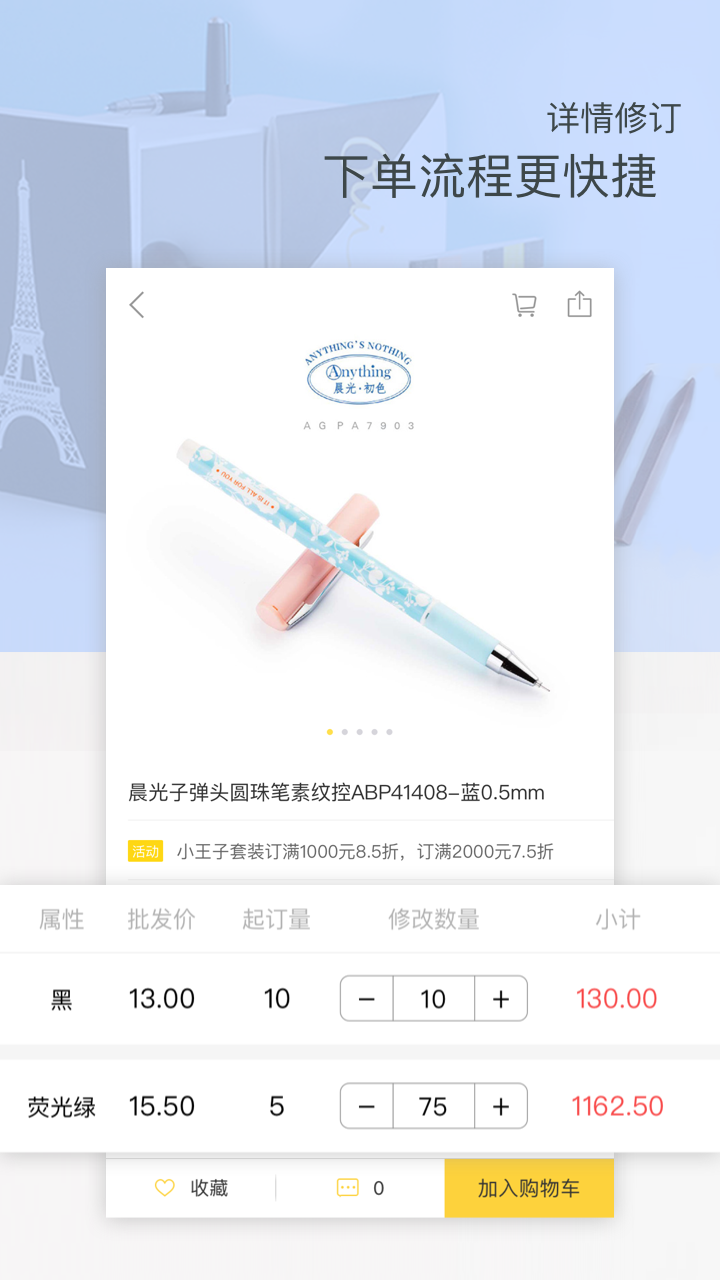Open the 小王子套装 promotion details row

tap(365, 851)
